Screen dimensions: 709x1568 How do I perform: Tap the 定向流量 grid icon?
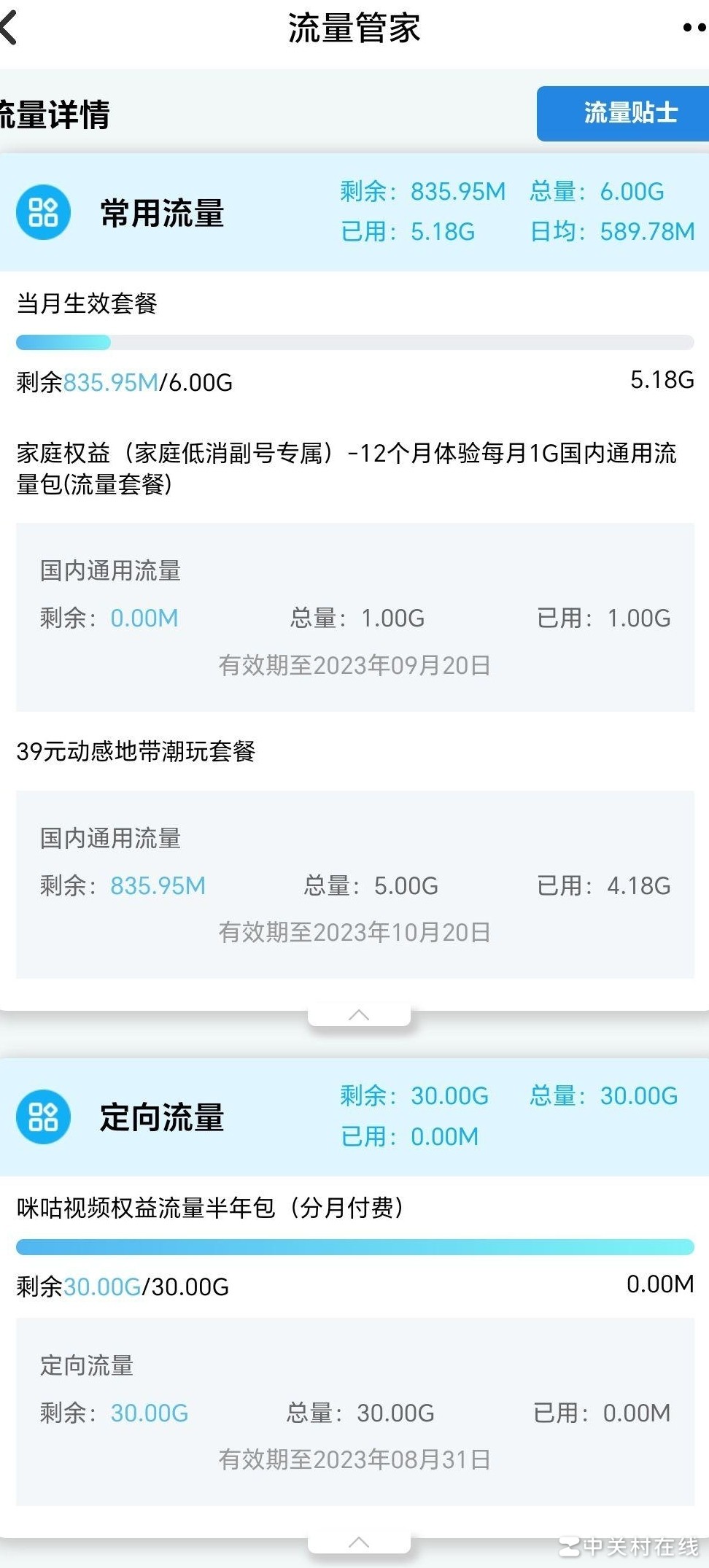42,1117
